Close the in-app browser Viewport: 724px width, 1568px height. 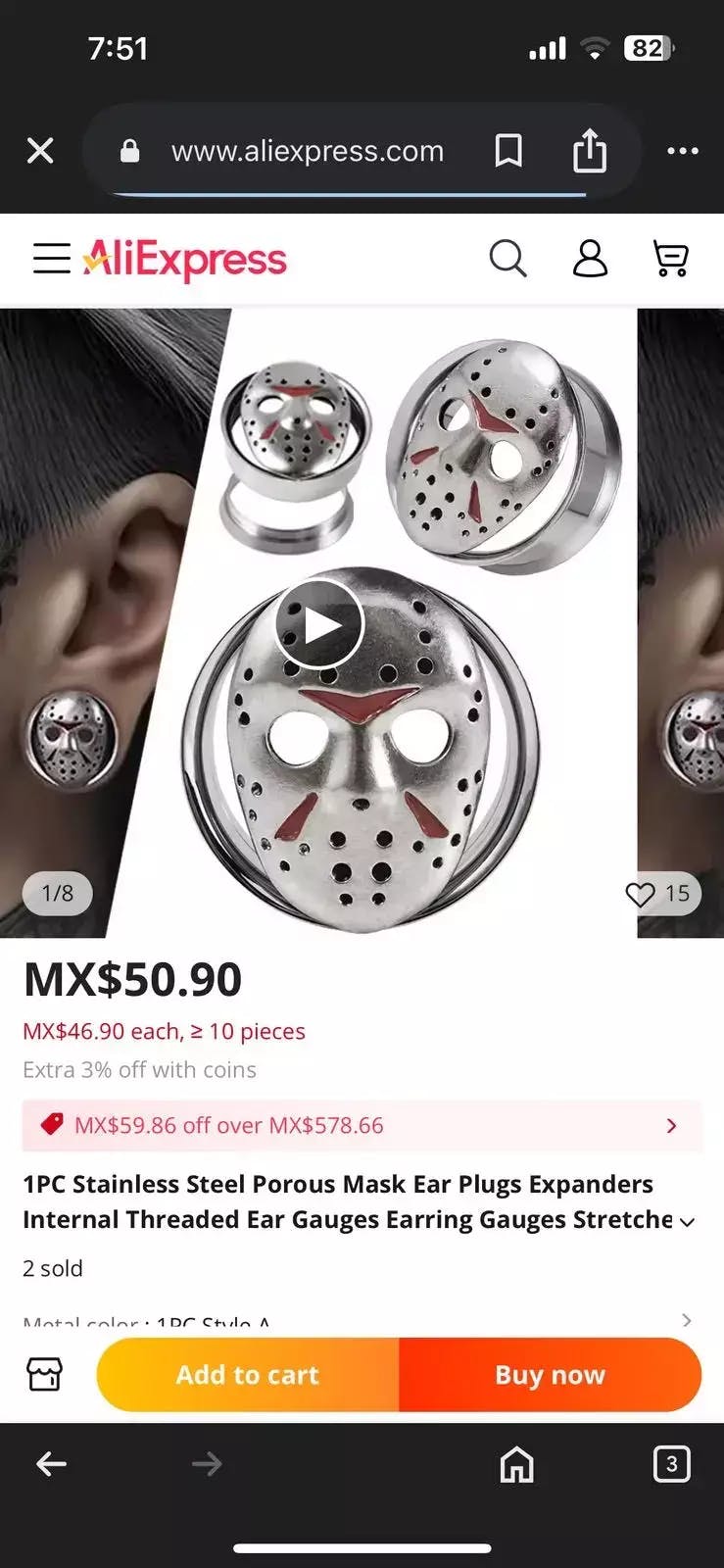click(x=40, y=151)
